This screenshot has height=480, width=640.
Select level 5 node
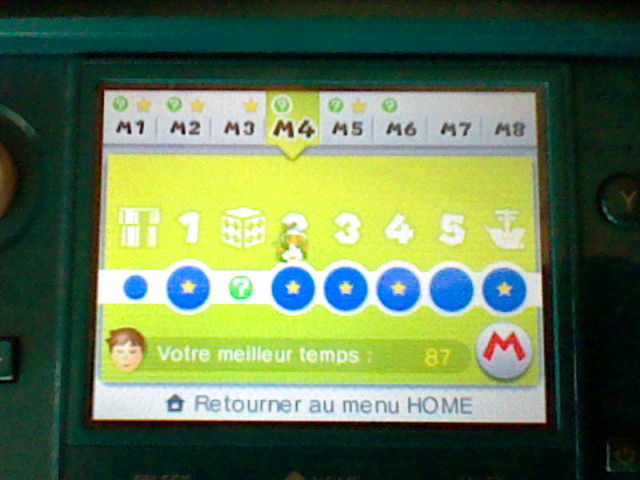coord(452,288)
